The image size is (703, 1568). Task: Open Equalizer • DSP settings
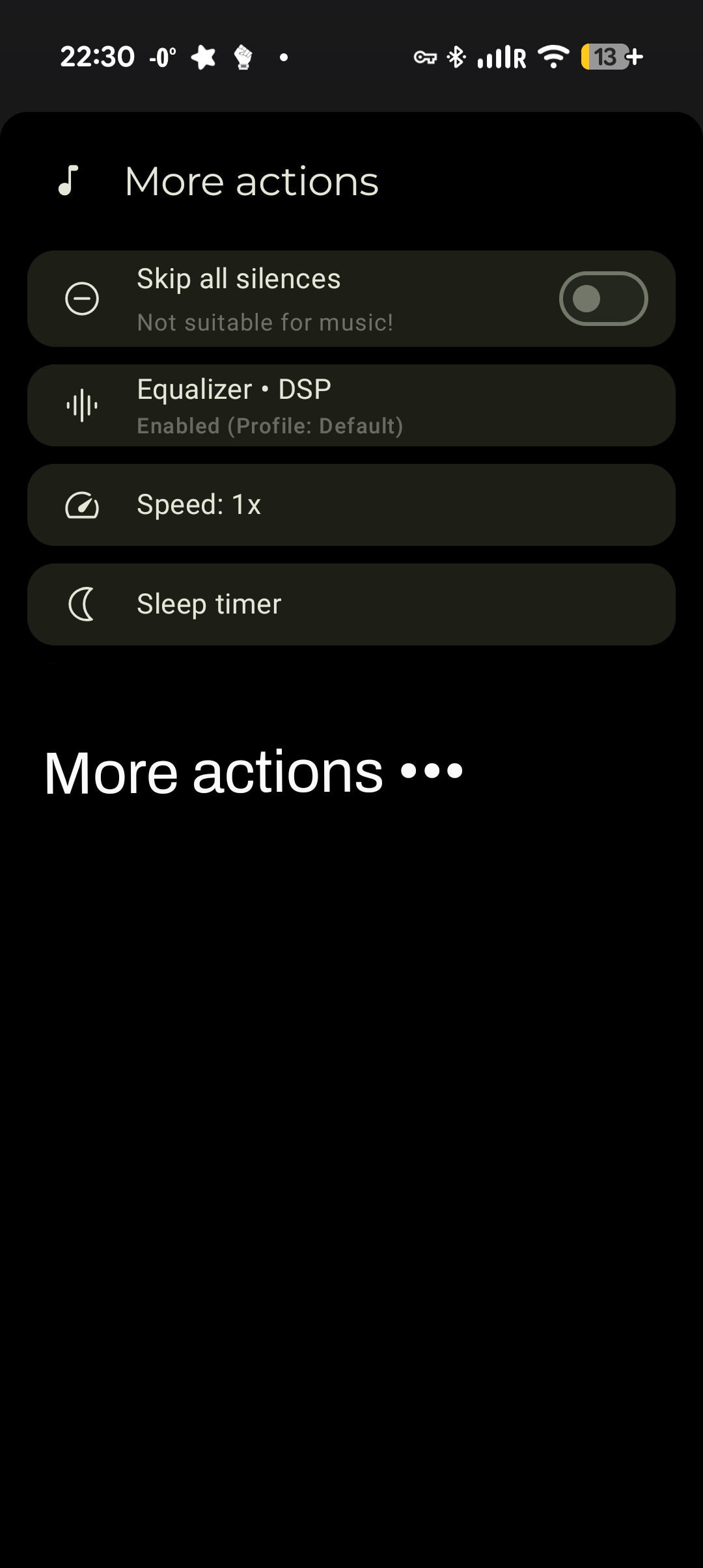[351, 406]
